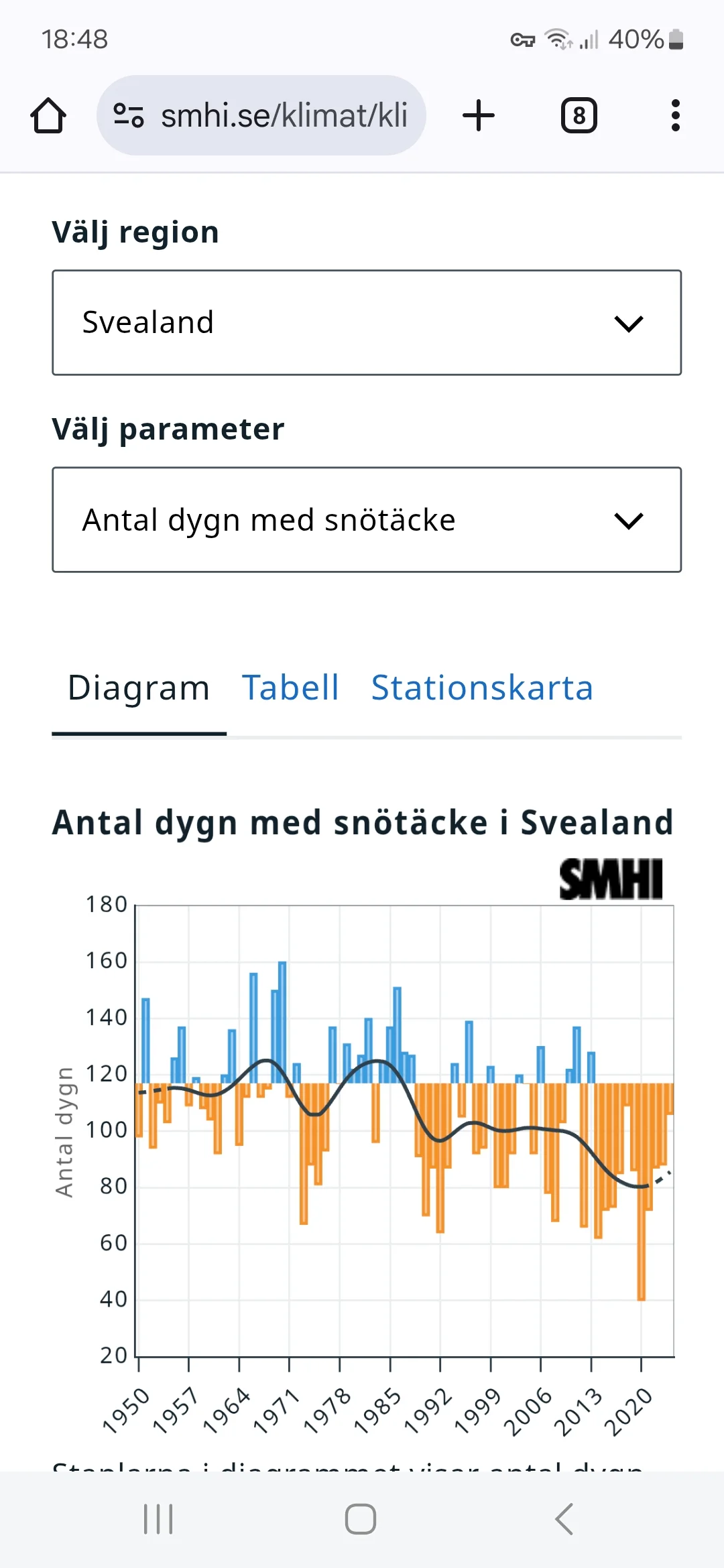Go back with the system back button

click(564, 1518)
